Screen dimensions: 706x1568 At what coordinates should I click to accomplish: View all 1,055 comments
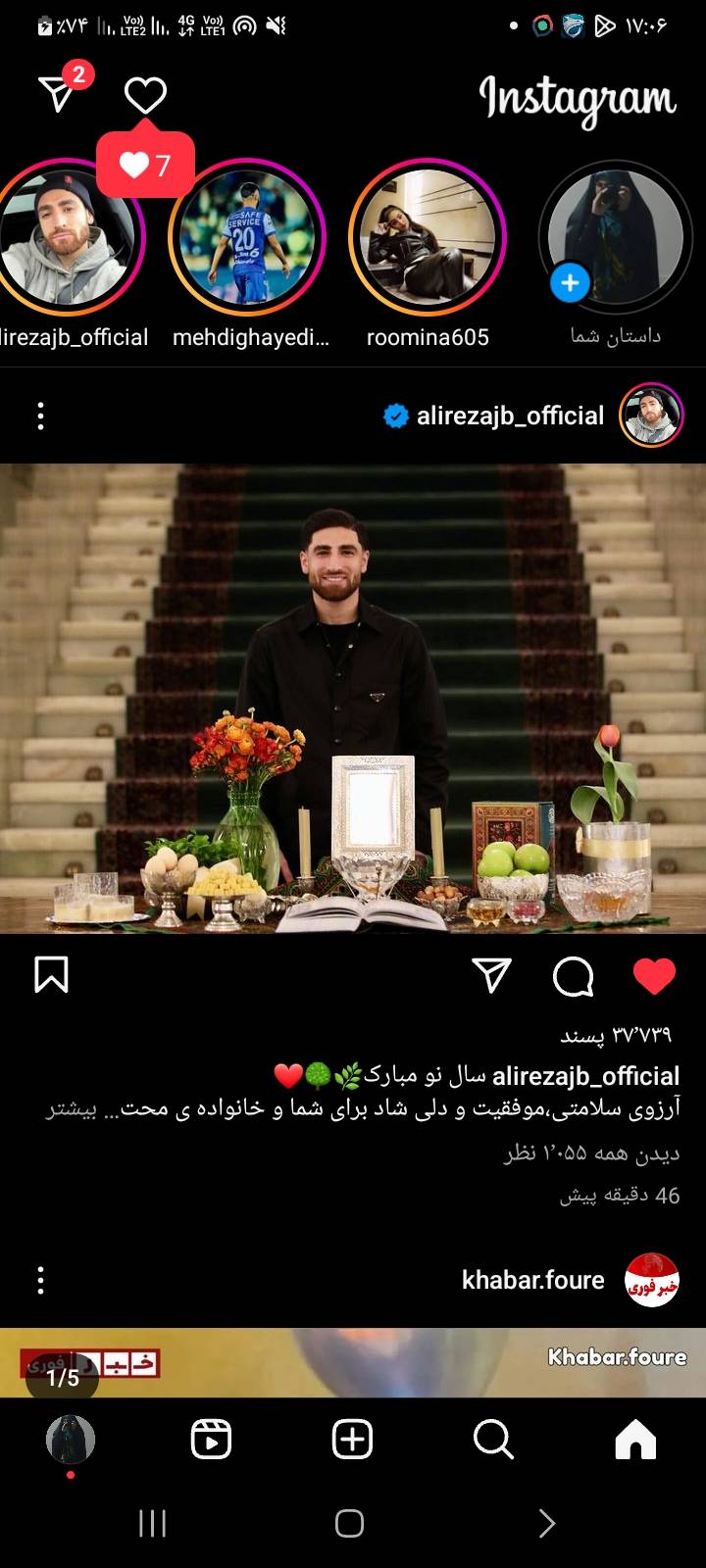click(x=591, y=1153)
